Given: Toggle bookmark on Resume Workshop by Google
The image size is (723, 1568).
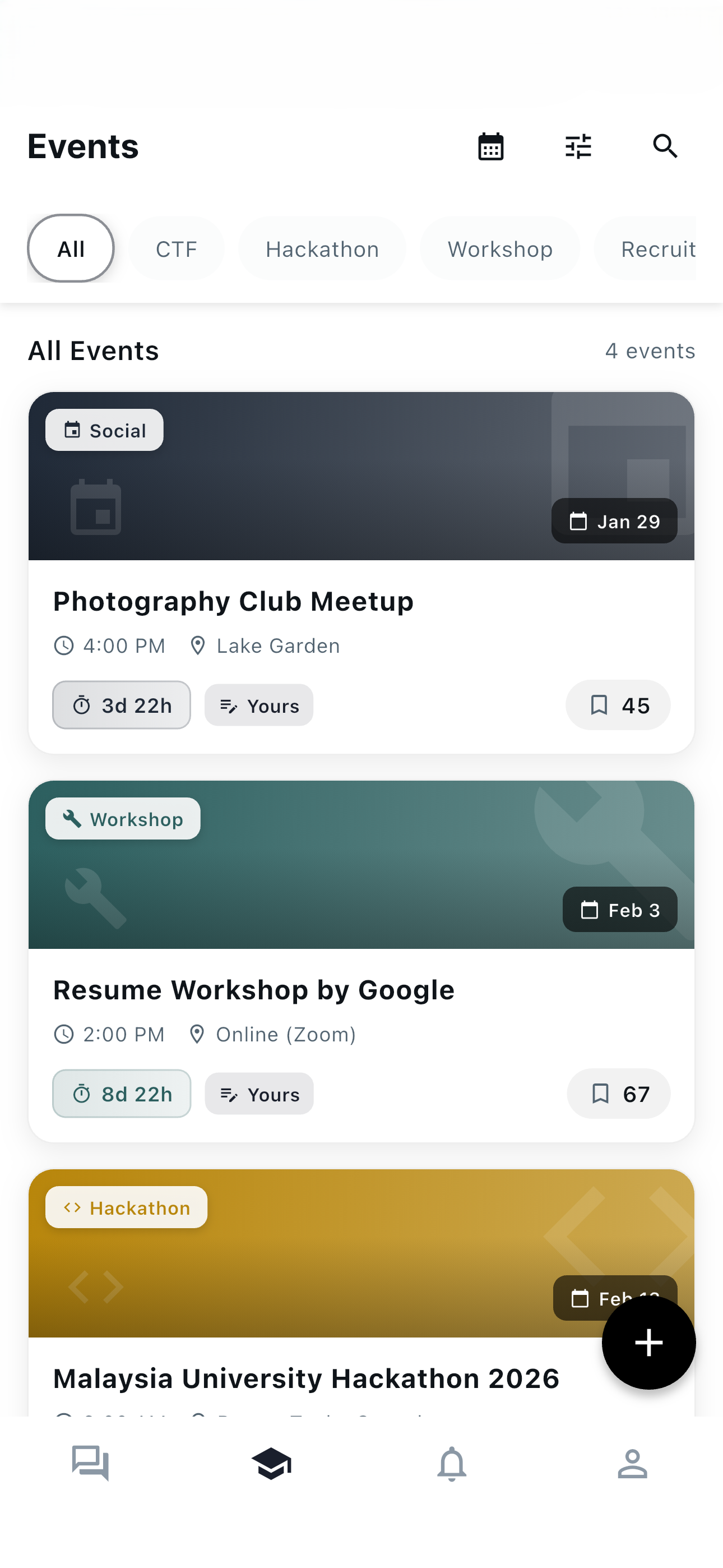Looking at the screenshot, I should [x=618, y=1094].
